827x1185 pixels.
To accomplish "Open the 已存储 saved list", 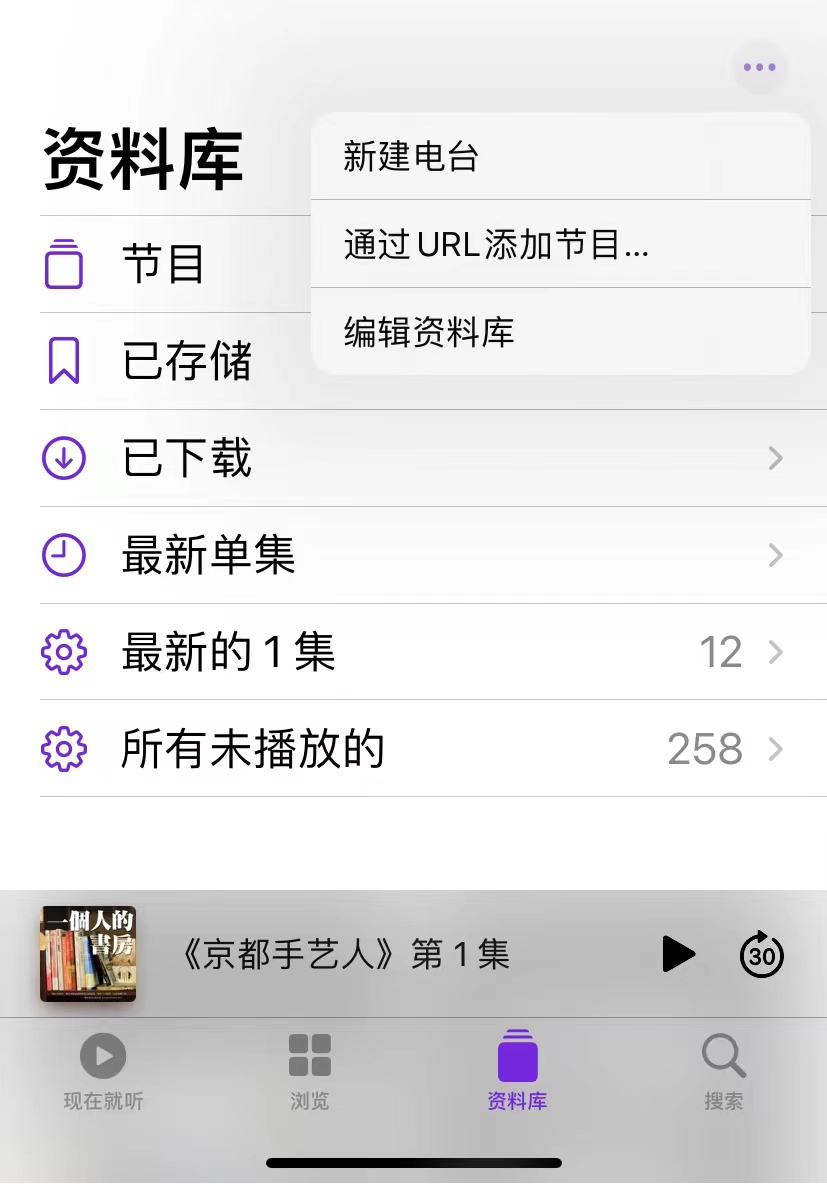I will pyautogui.click(x=187, y=362).
